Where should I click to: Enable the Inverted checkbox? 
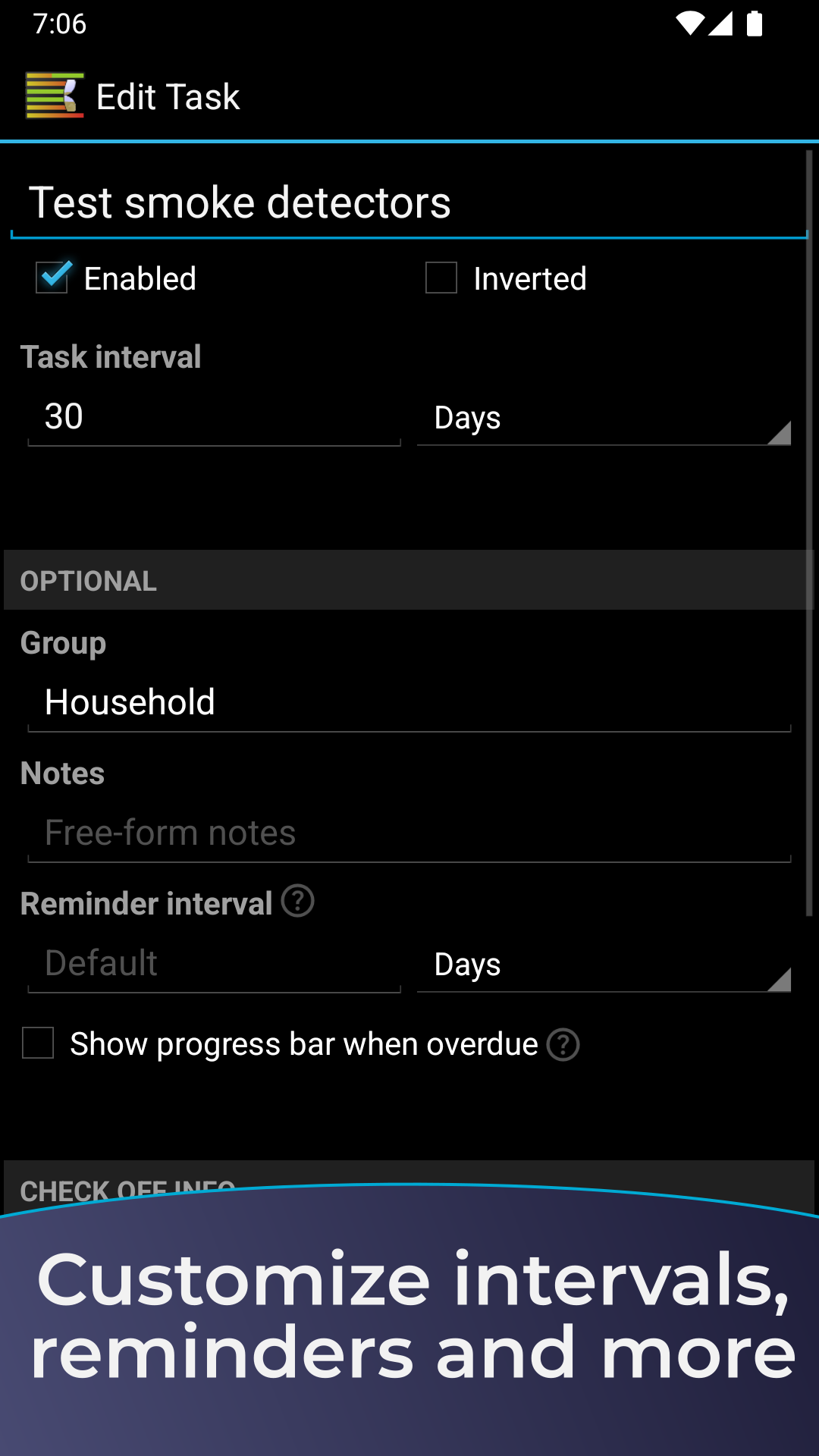[x=441, y=278]
